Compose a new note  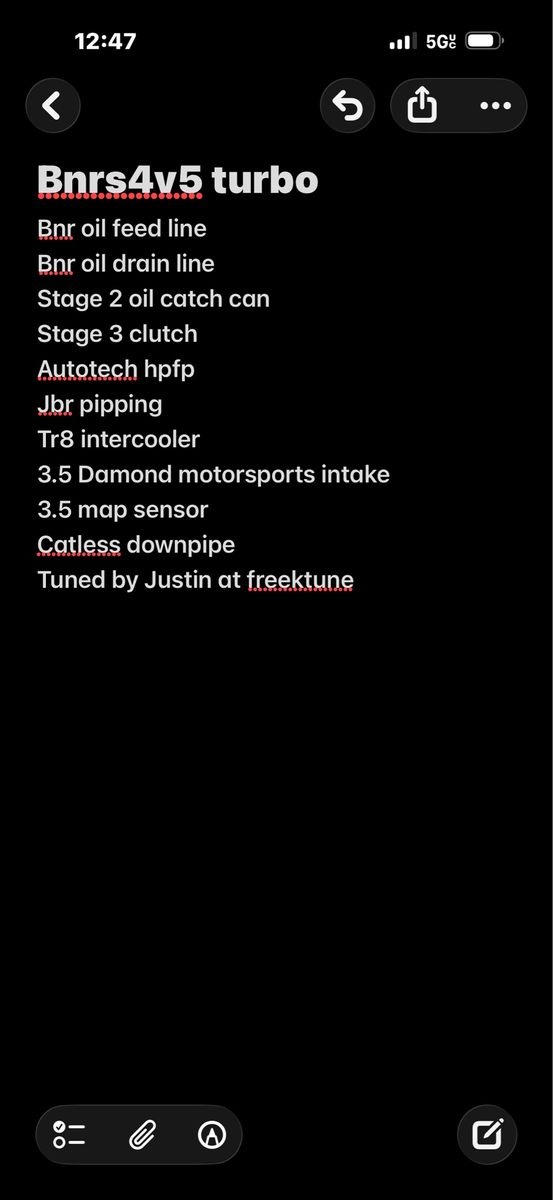(x=487, y=1134)
